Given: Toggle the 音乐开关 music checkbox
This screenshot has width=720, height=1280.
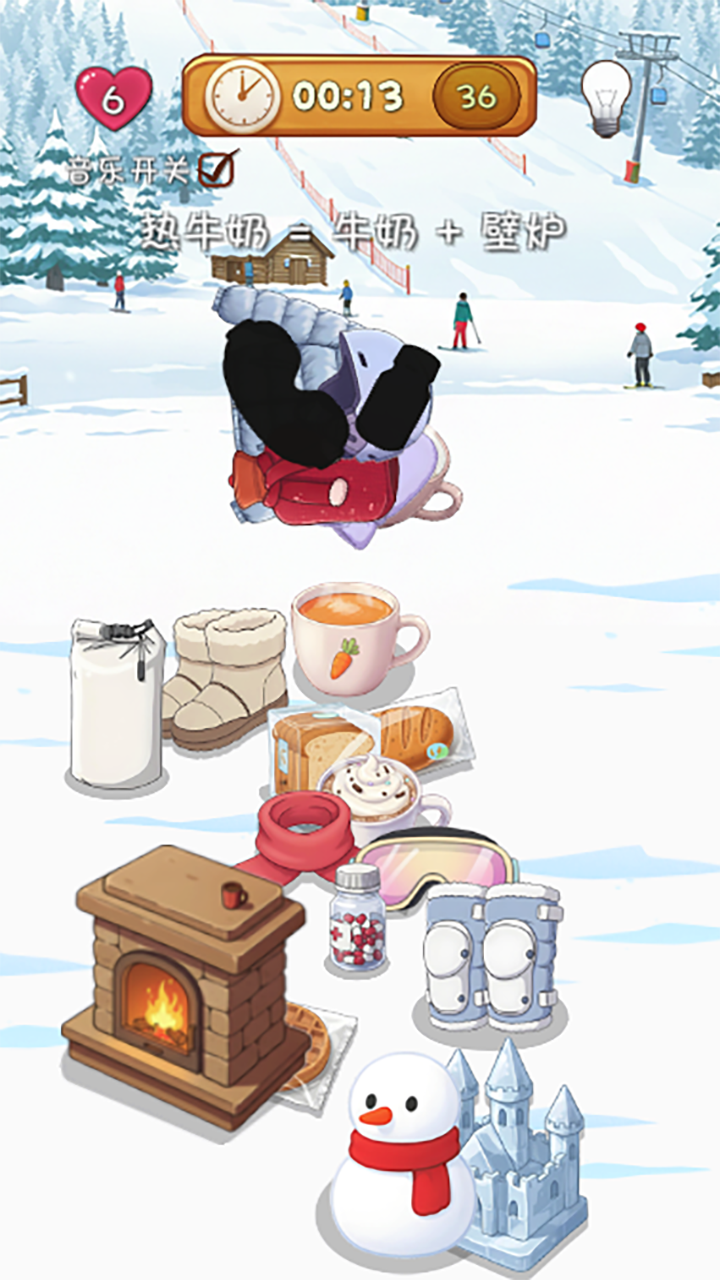Looking at the screenshot, I should click(x=215, y=168).
